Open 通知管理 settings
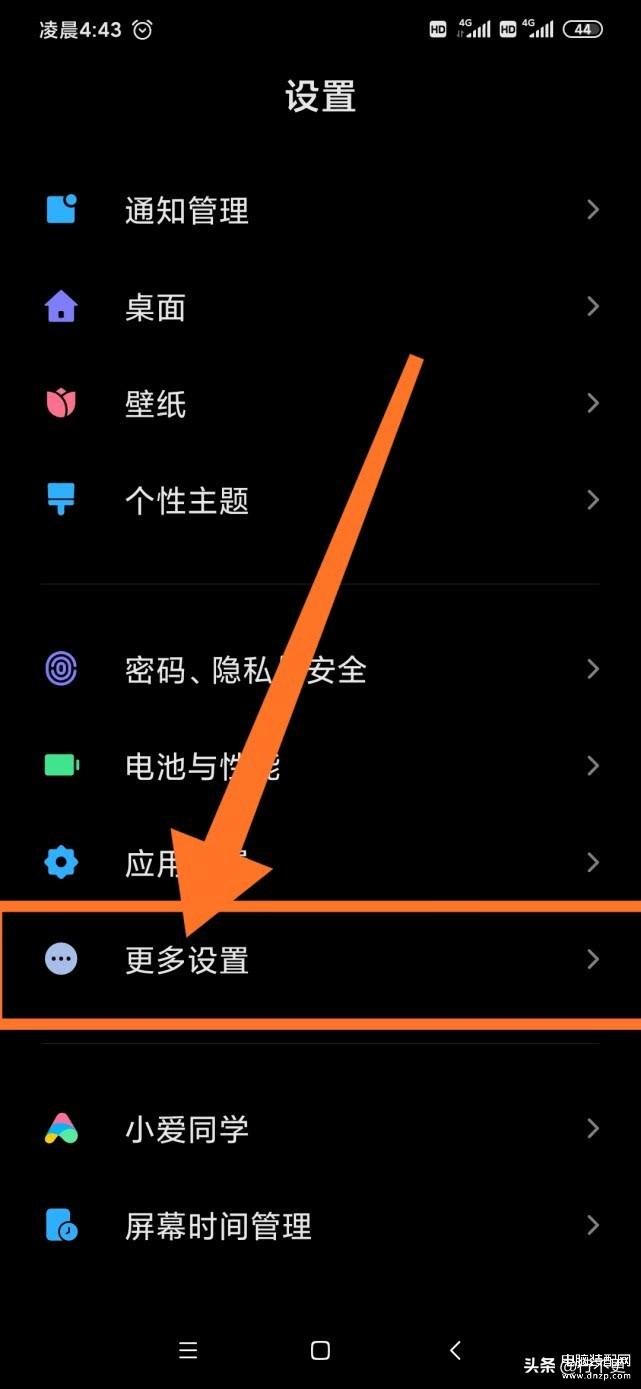641x1389 pixels. pyautogui.click(x=187, y=211)
